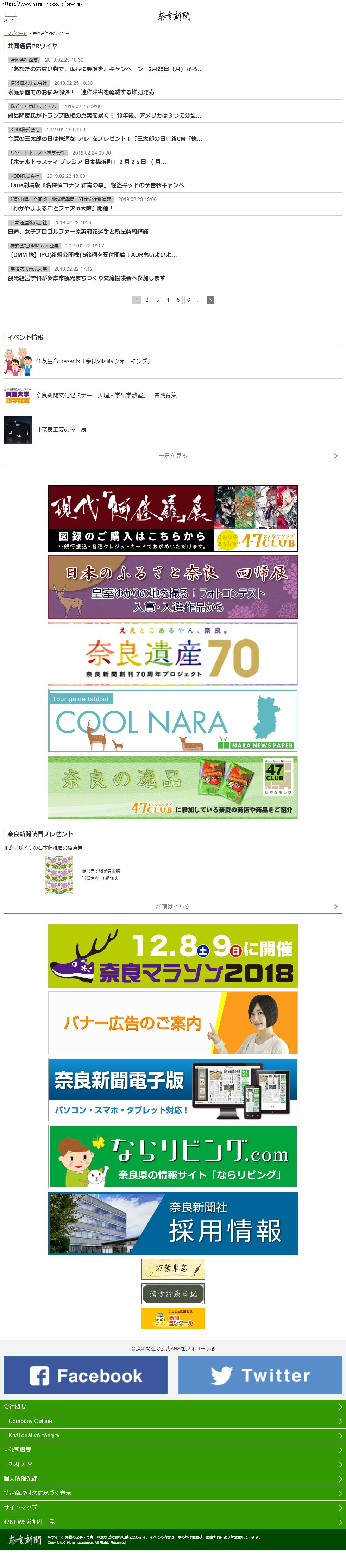Follow the トップページ breadcrumb link
Image resolution: width=346 pixels, height=1568 pixels.
pyautogui.click(x=15, y=33)
